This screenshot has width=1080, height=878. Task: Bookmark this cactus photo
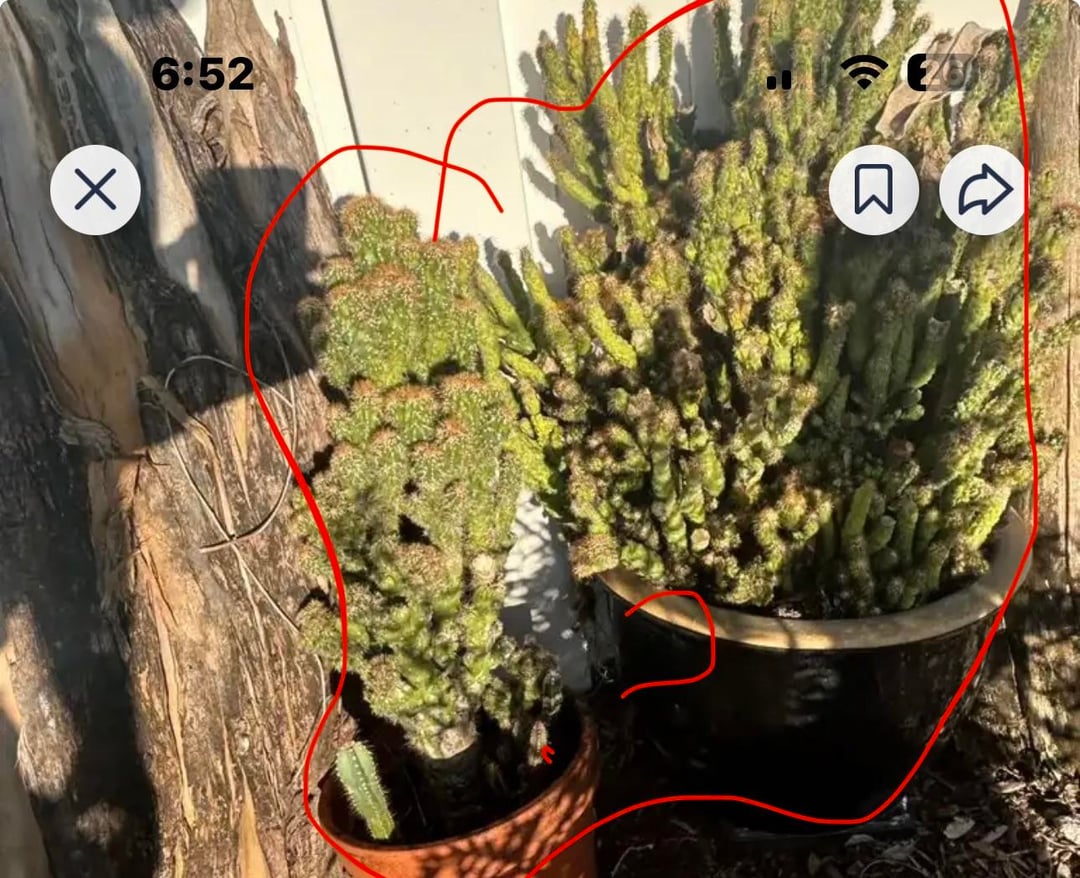click(x=873, y=190)
